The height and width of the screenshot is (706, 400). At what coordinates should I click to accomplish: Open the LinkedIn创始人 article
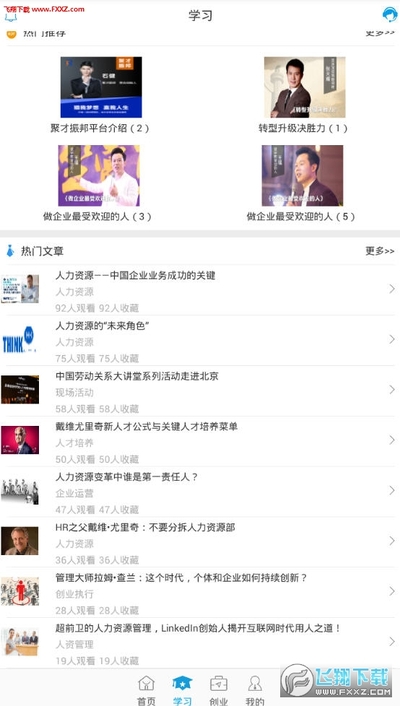click(x=200, y=643)
